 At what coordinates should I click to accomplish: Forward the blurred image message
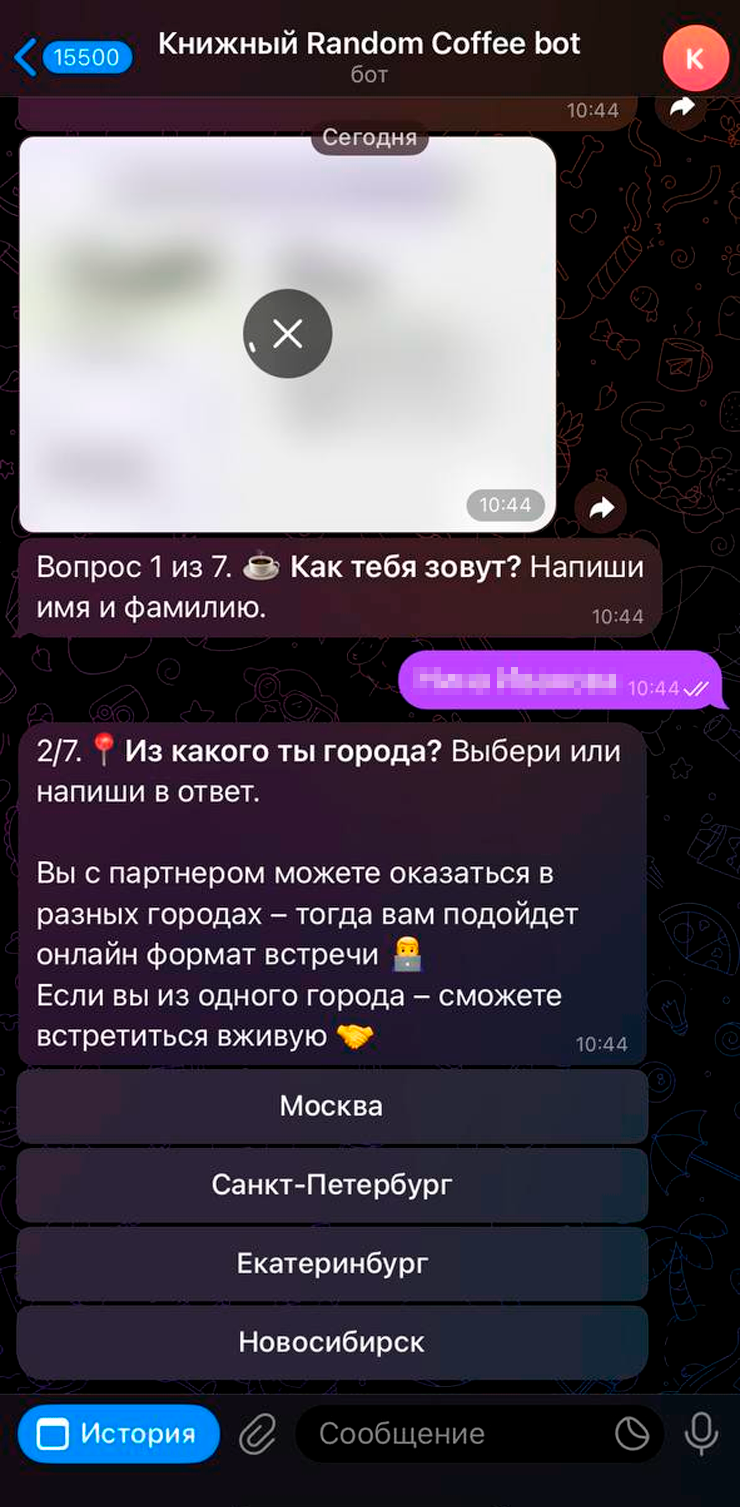[x=601, y=509]
